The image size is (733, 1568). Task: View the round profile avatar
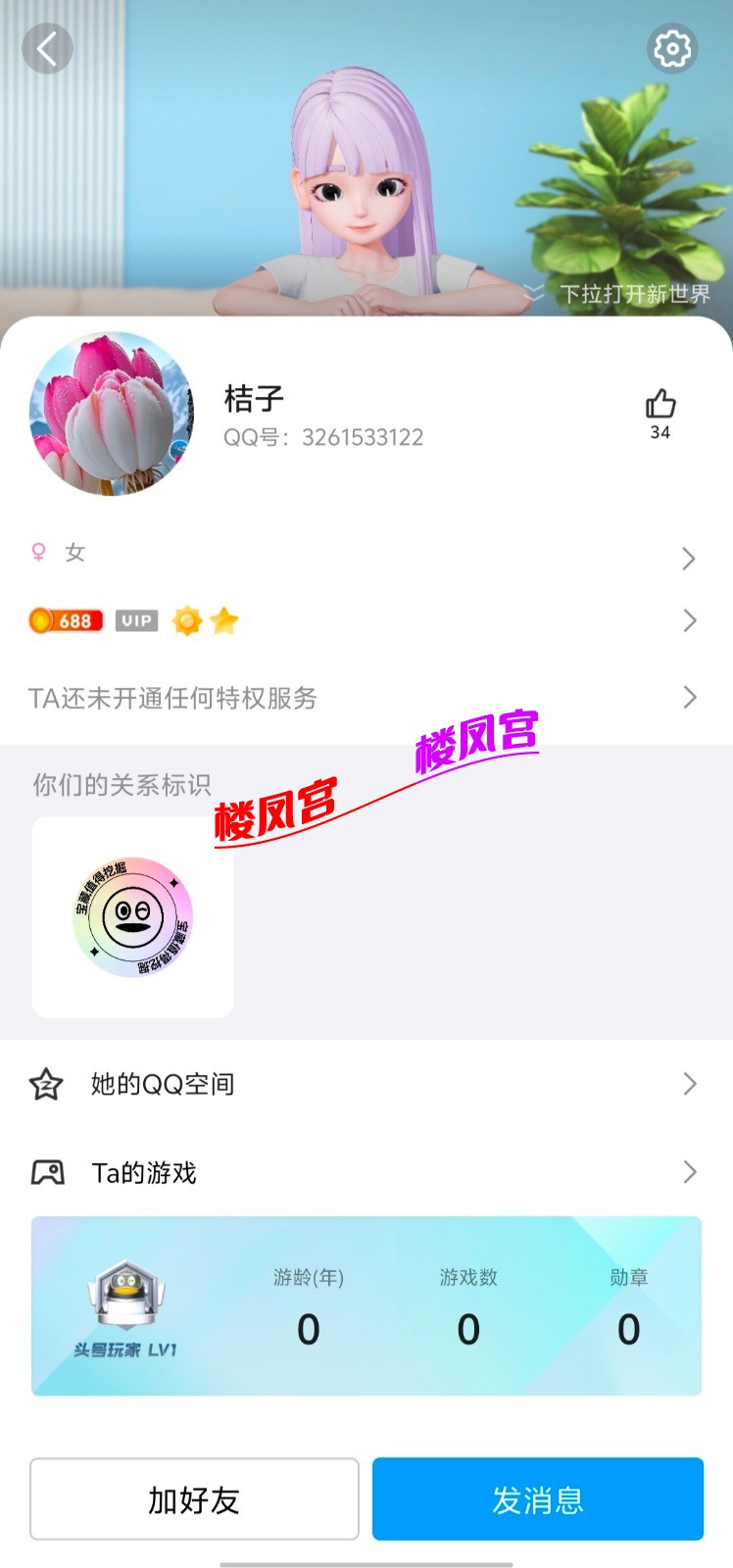point(112,414)
